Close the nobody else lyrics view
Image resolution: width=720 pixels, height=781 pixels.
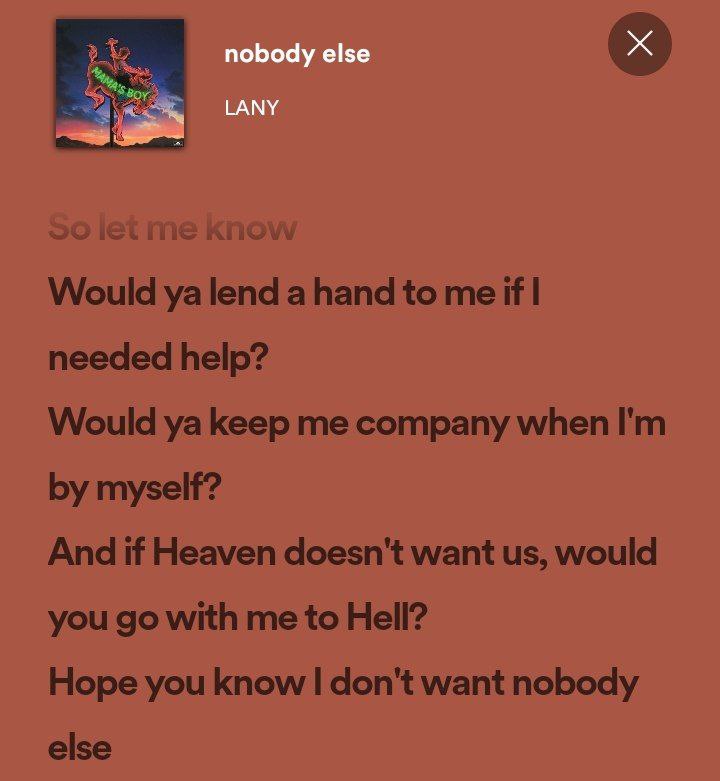tap(639, 44)
